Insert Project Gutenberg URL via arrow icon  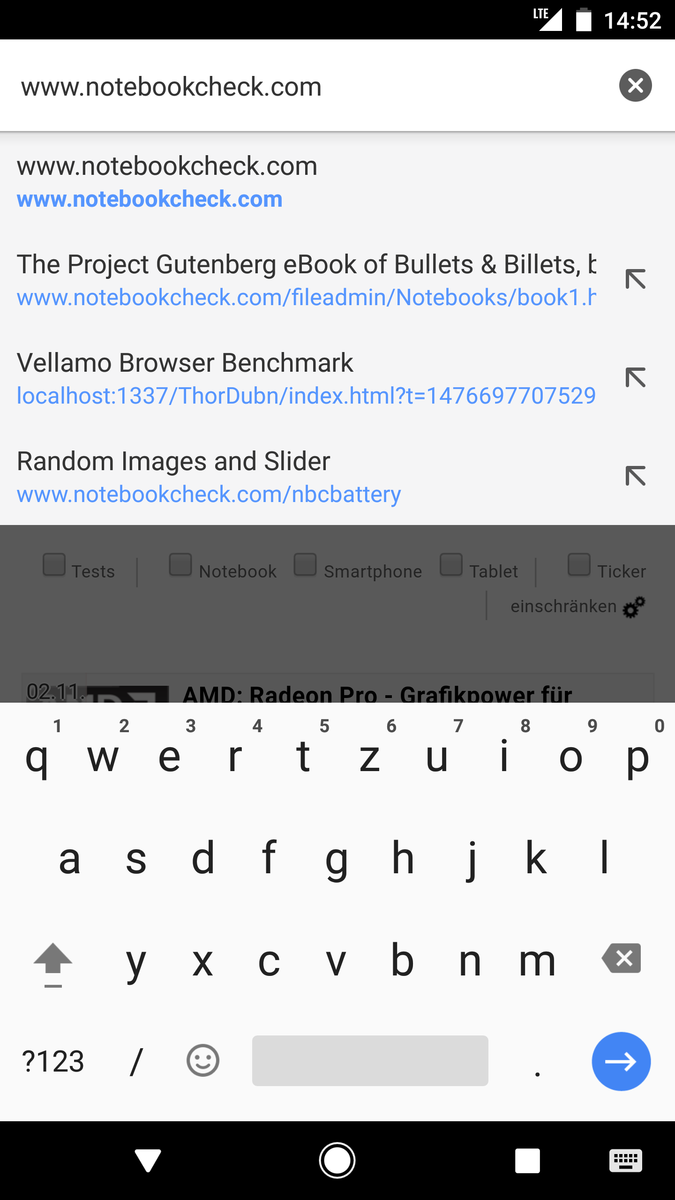coord(635,280)
